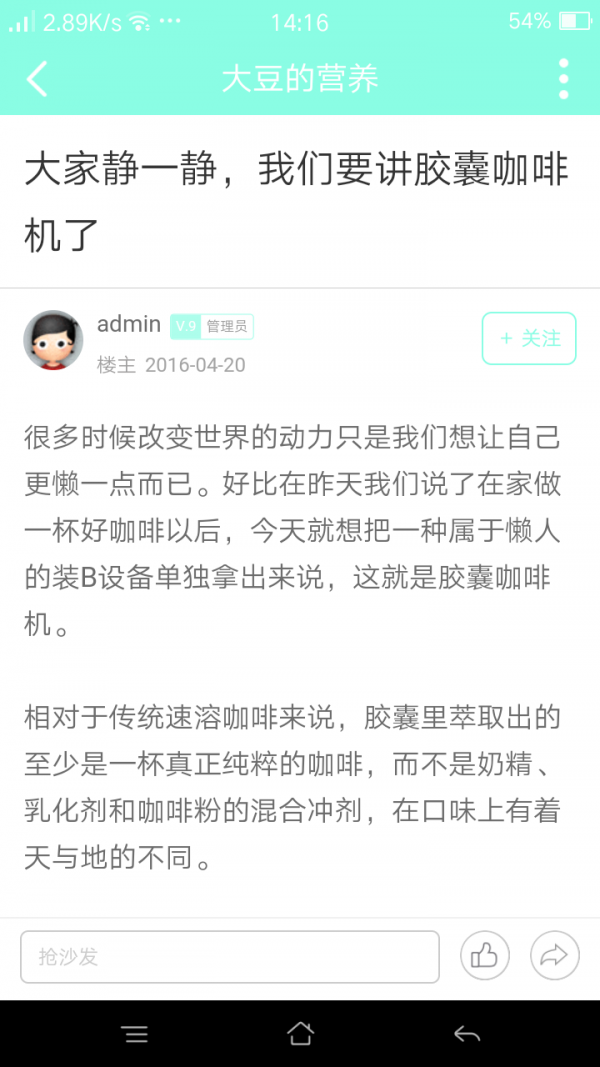600x1067 pixels.
Task: Open the three-dot overflow menu
Action: pyautogui.click(x=564, y=79)
